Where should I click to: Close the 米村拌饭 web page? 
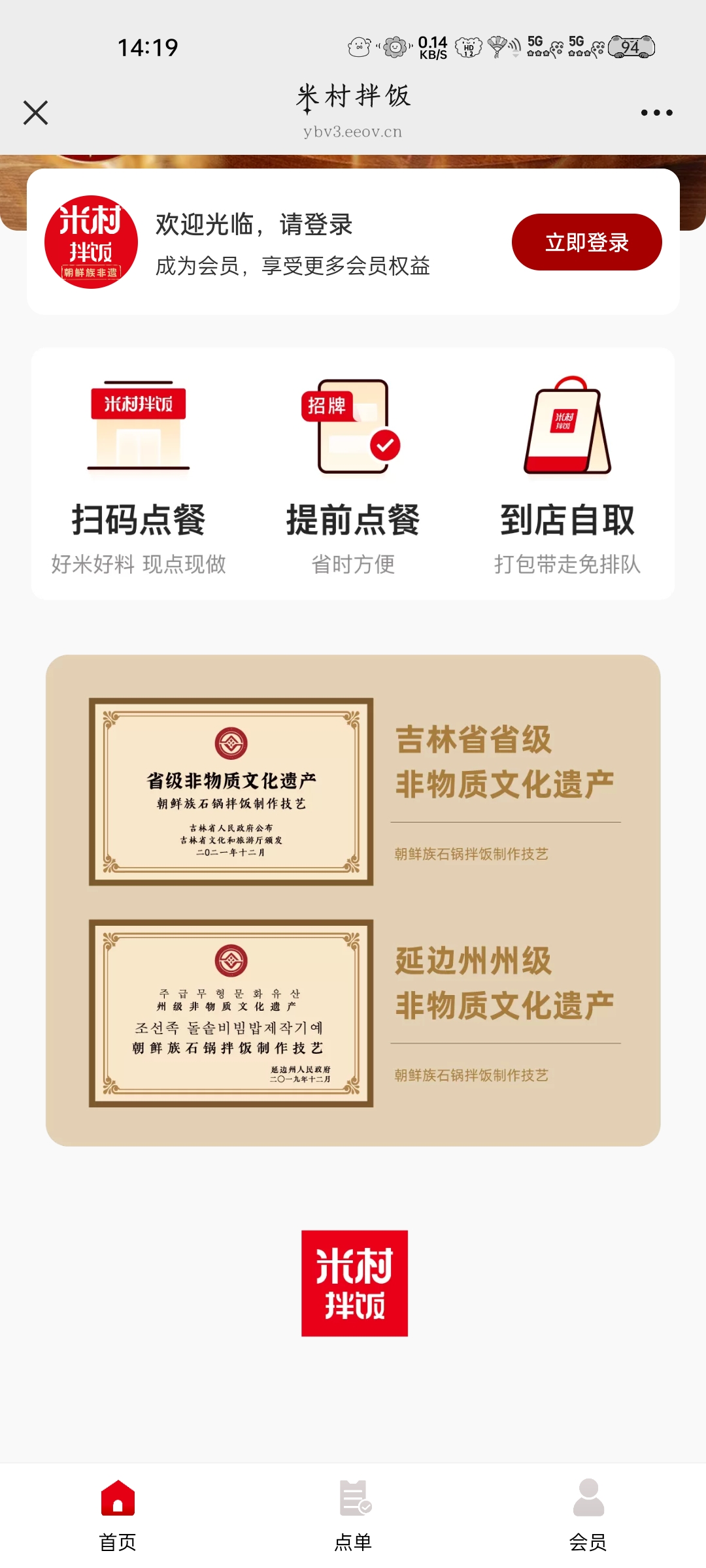(x=35, y=112)
